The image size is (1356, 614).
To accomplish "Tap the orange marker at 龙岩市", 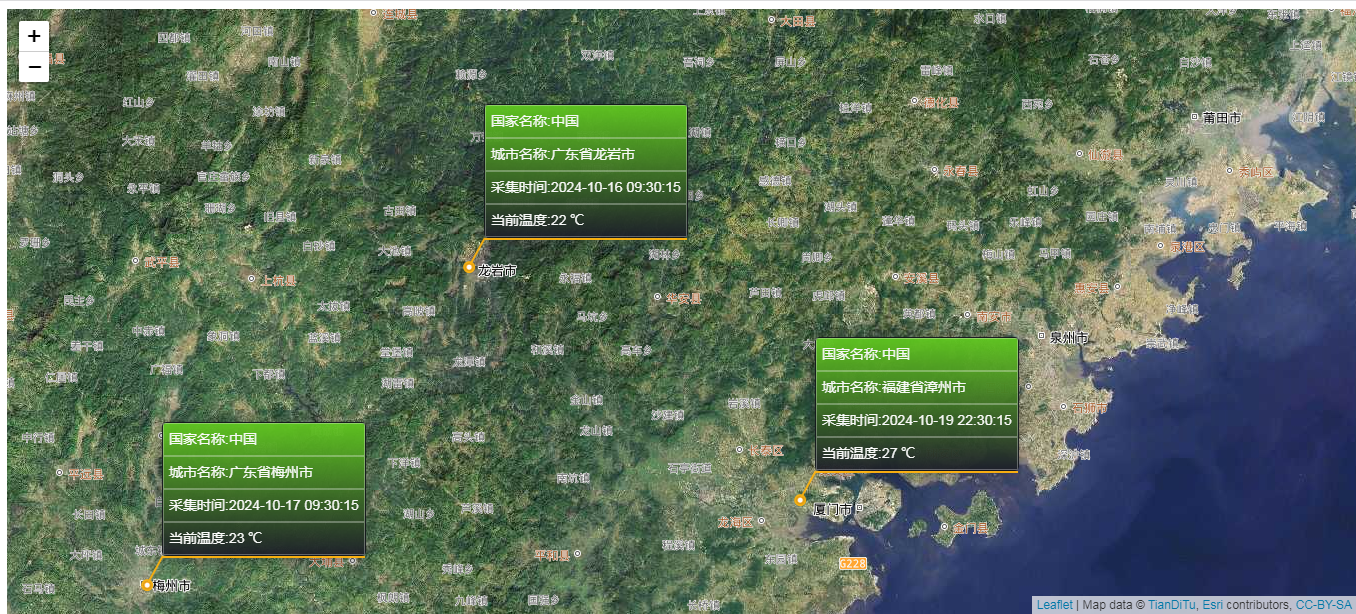I will (x=469, y=267).
